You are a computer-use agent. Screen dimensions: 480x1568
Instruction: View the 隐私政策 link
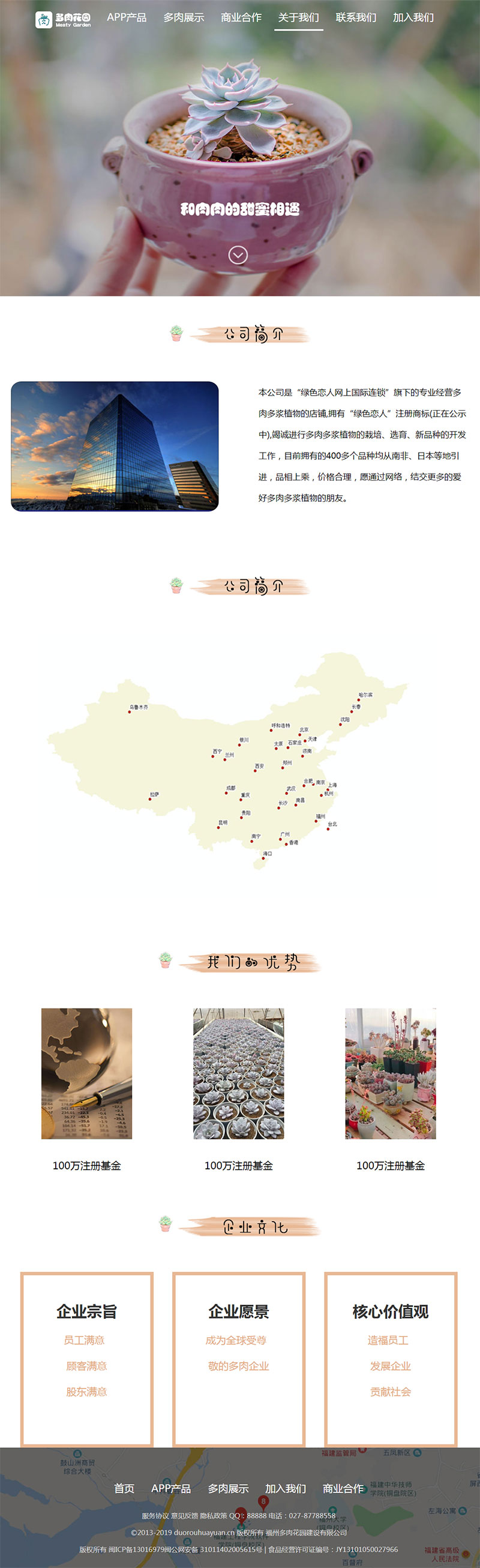pos(214,1516)
